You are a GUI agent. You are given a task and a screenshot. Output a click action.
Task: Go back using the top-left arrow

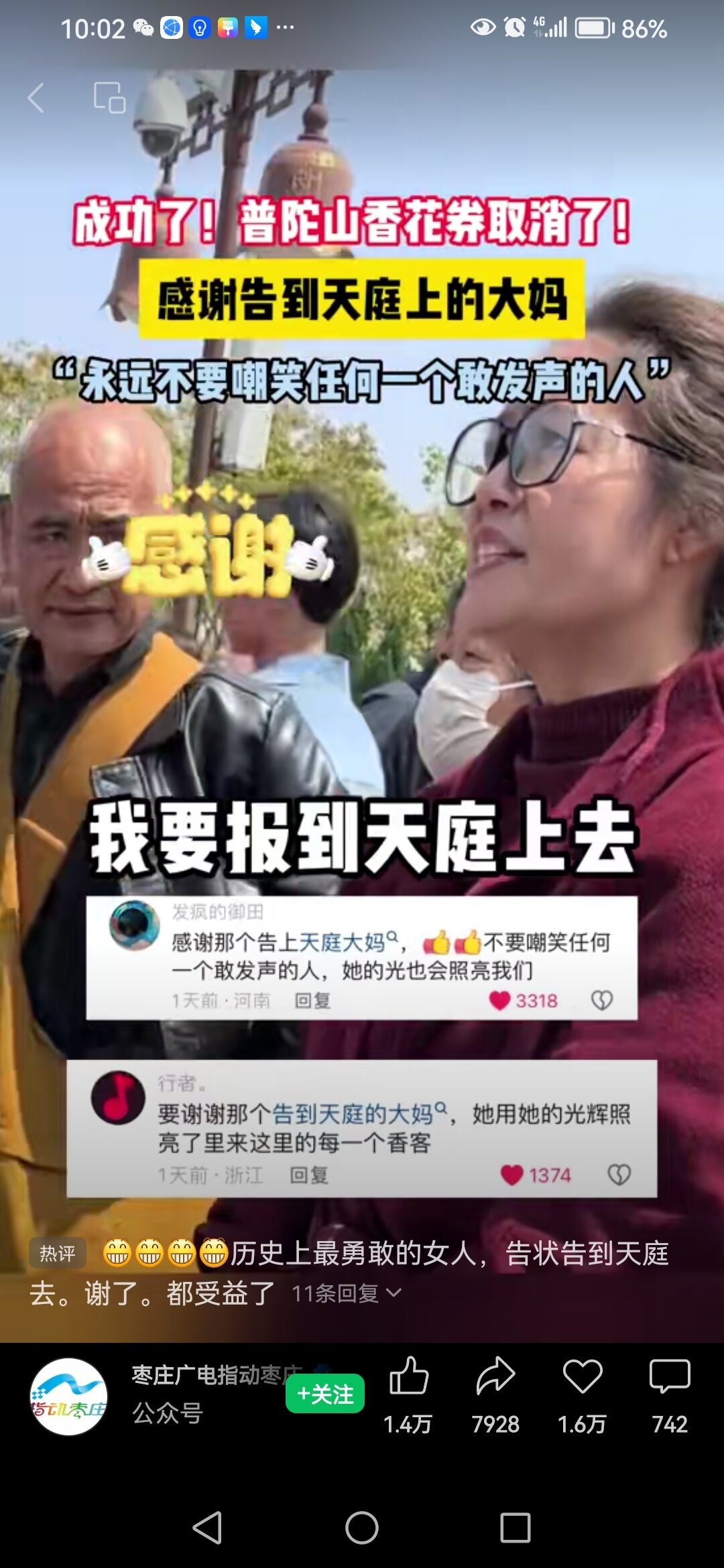tap(36, 98)
